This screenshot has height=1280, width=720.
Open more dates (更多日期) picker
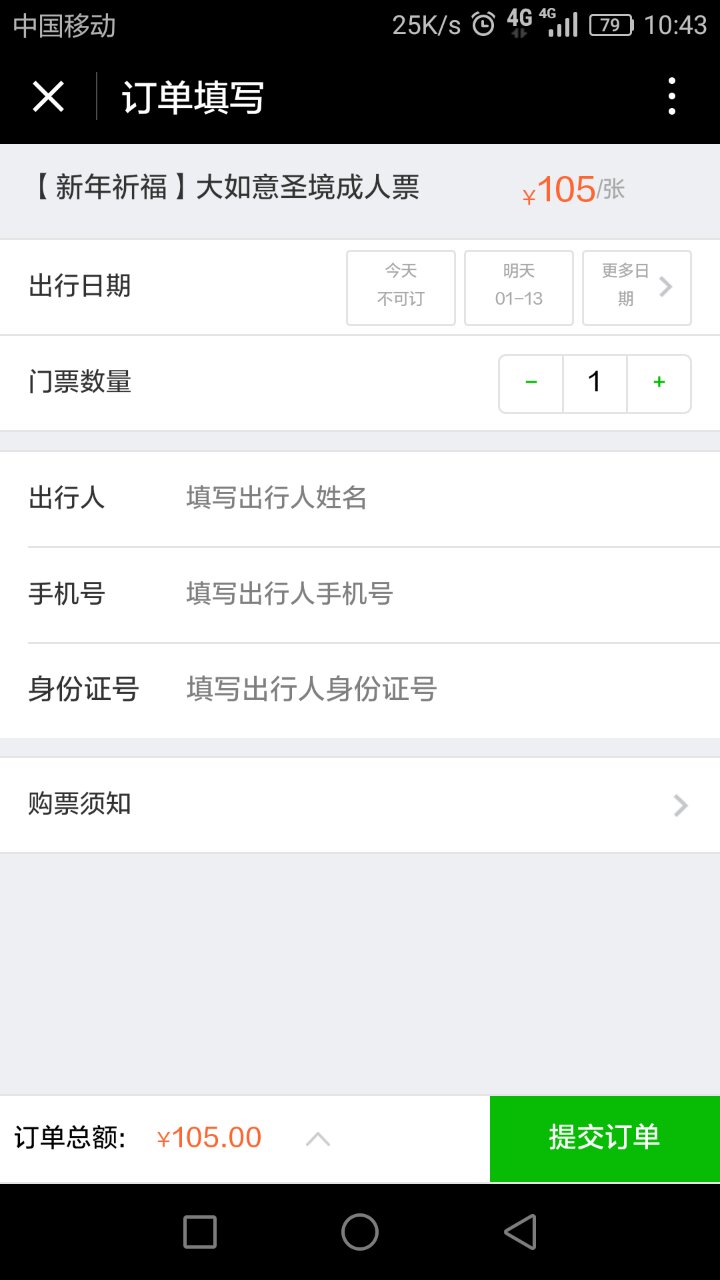[636, 288]
